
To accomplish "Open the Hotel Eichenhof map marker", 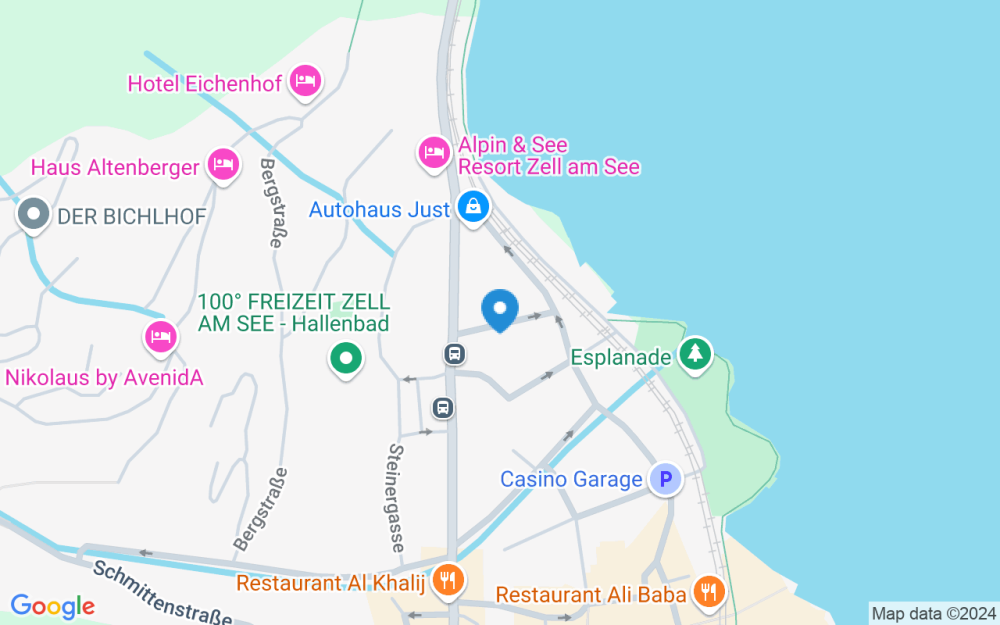I will tap(305, 80).
